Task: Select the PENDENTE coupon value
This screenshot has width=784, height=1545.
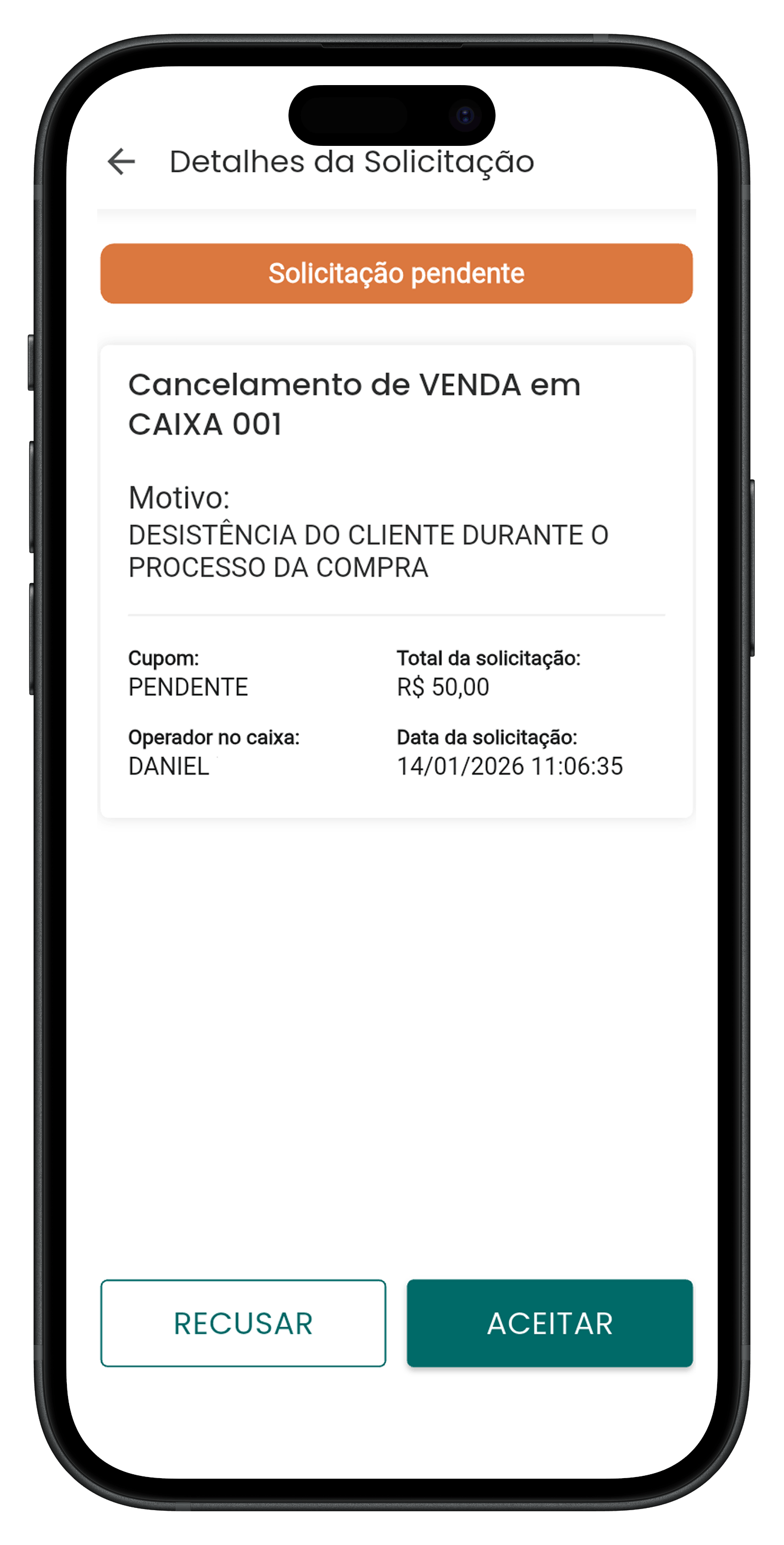Action: 188,687
